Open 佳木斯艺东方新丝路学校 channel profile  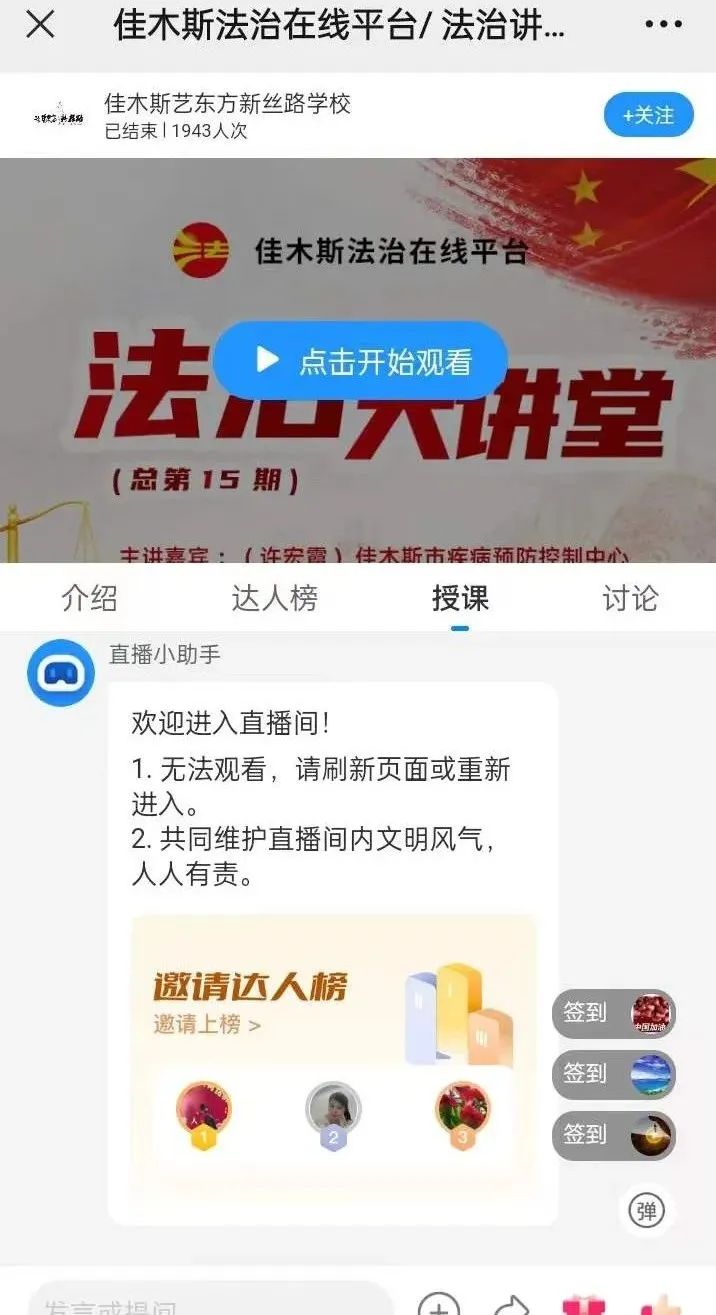pos(227,104)
